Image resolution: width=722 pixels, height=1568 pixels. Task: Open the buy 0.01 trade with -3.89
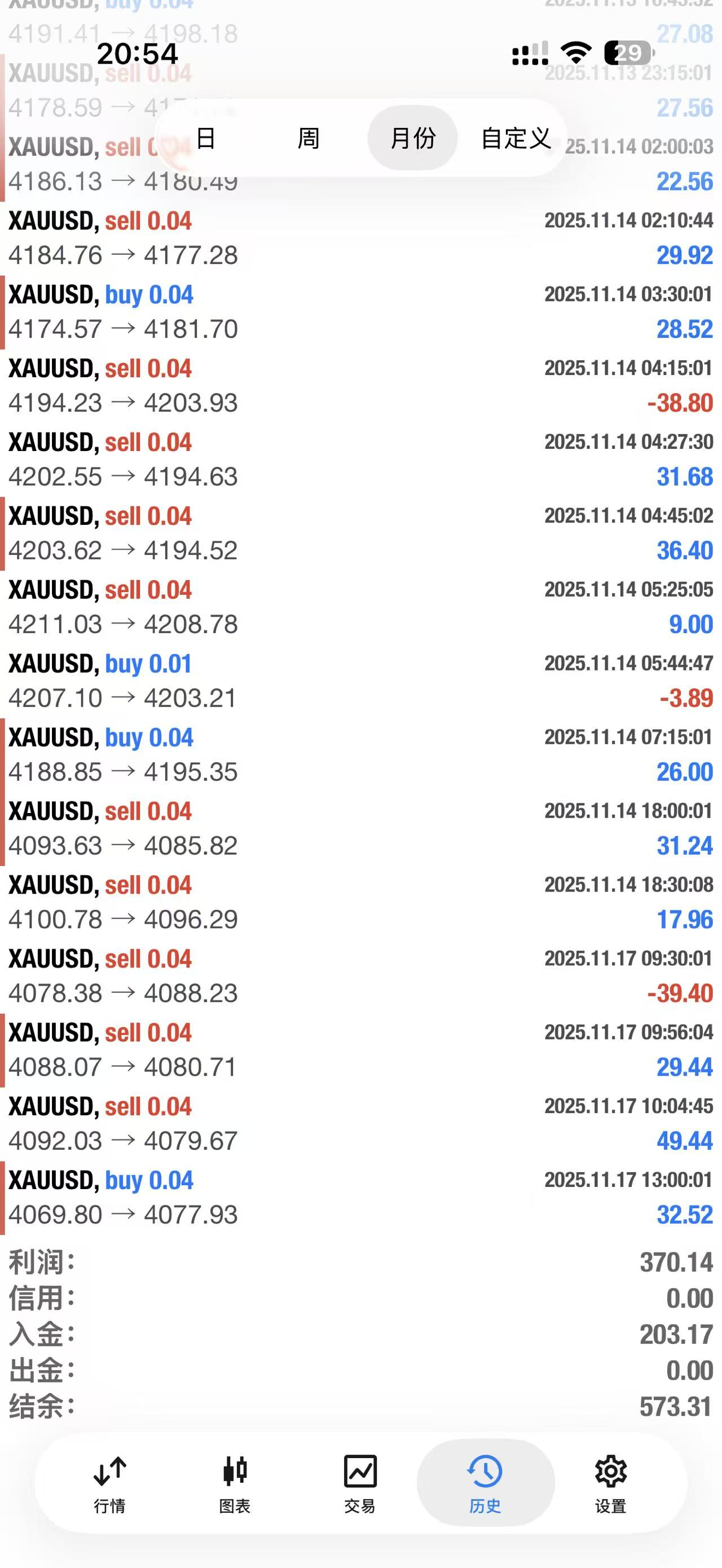[360, 681]
